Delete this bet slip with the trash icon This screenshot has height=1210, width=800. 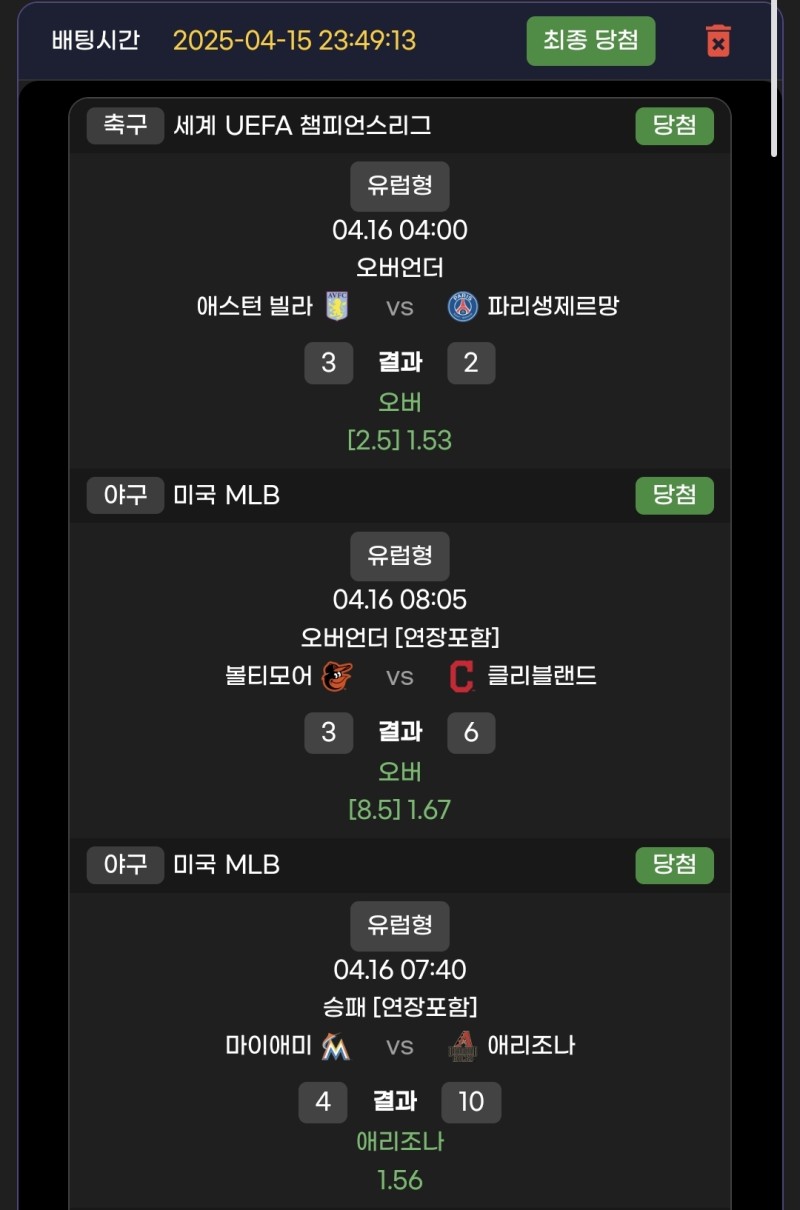click(x=718, y=41)
